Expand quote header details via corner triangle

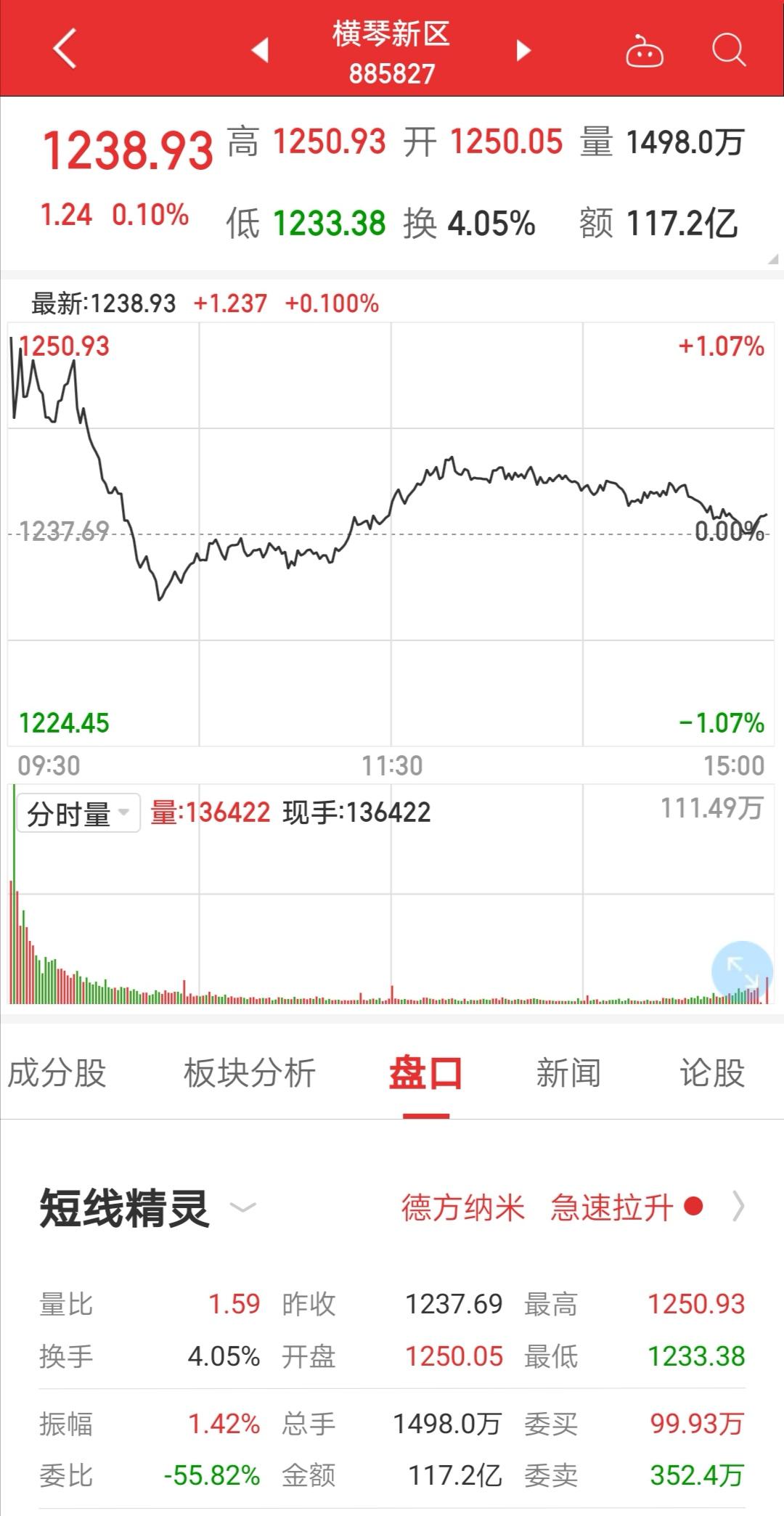click(772, 258)
